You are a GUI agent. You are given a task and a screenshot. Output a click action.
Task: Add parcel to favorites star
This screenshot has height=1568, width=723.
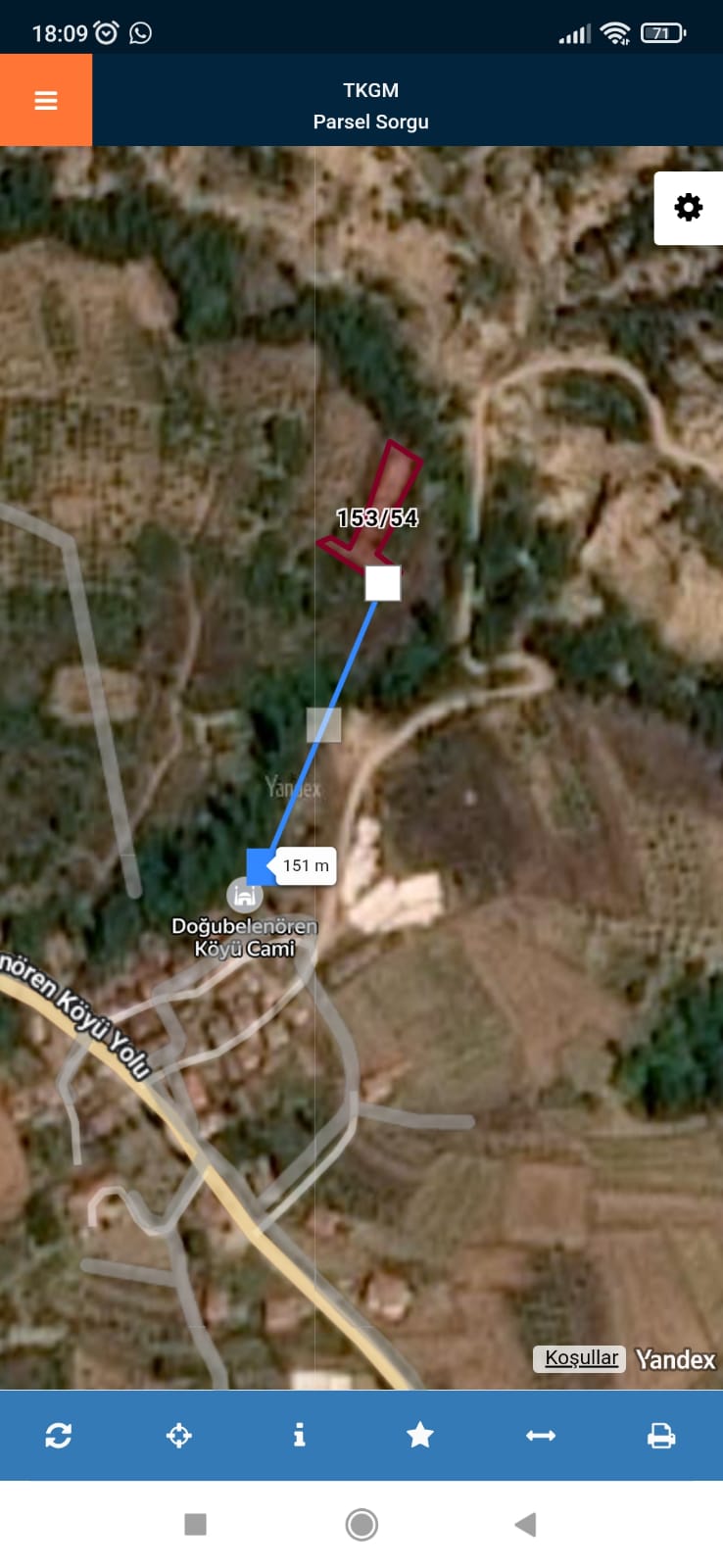click(420, 1436)
